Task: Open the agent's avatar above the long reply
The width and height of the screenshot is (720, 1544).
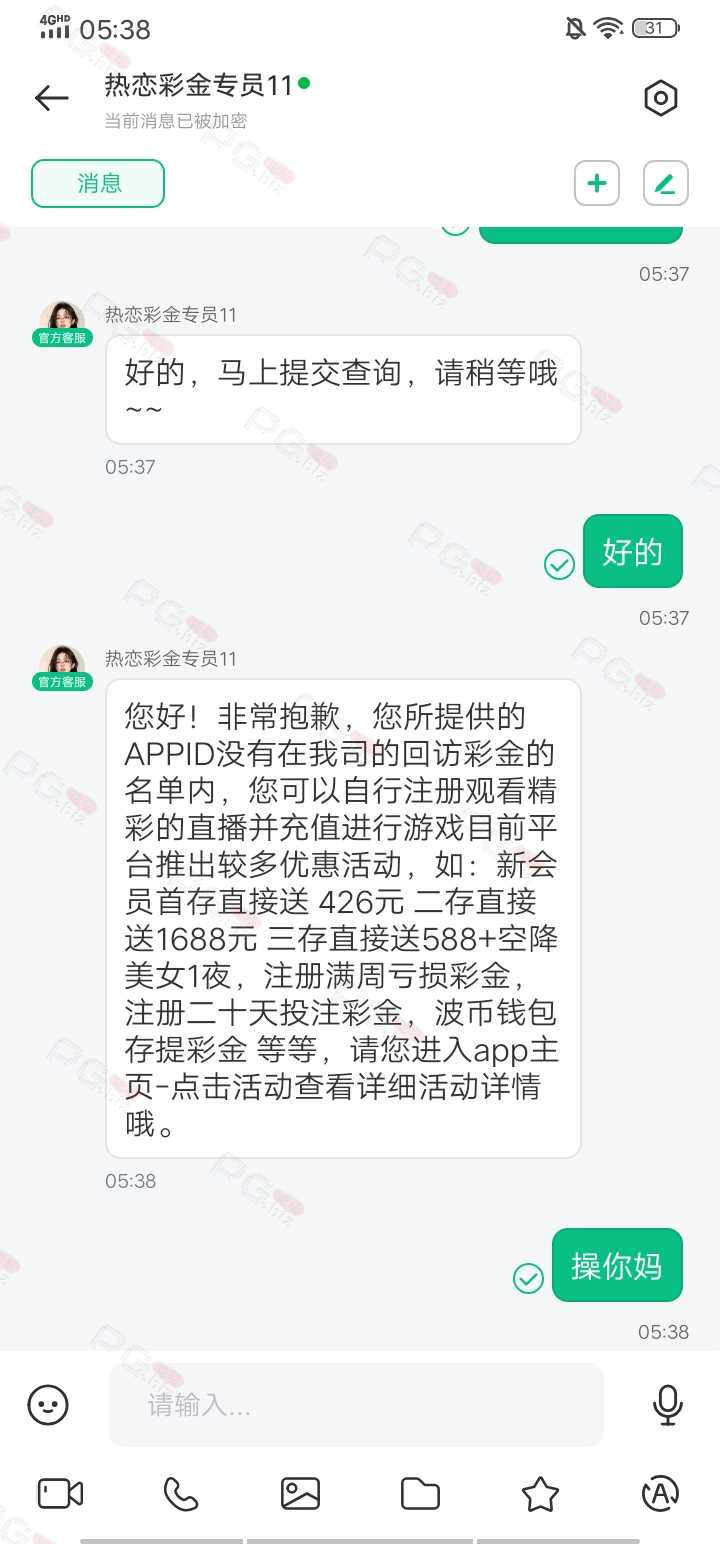Action: [62, 666]
